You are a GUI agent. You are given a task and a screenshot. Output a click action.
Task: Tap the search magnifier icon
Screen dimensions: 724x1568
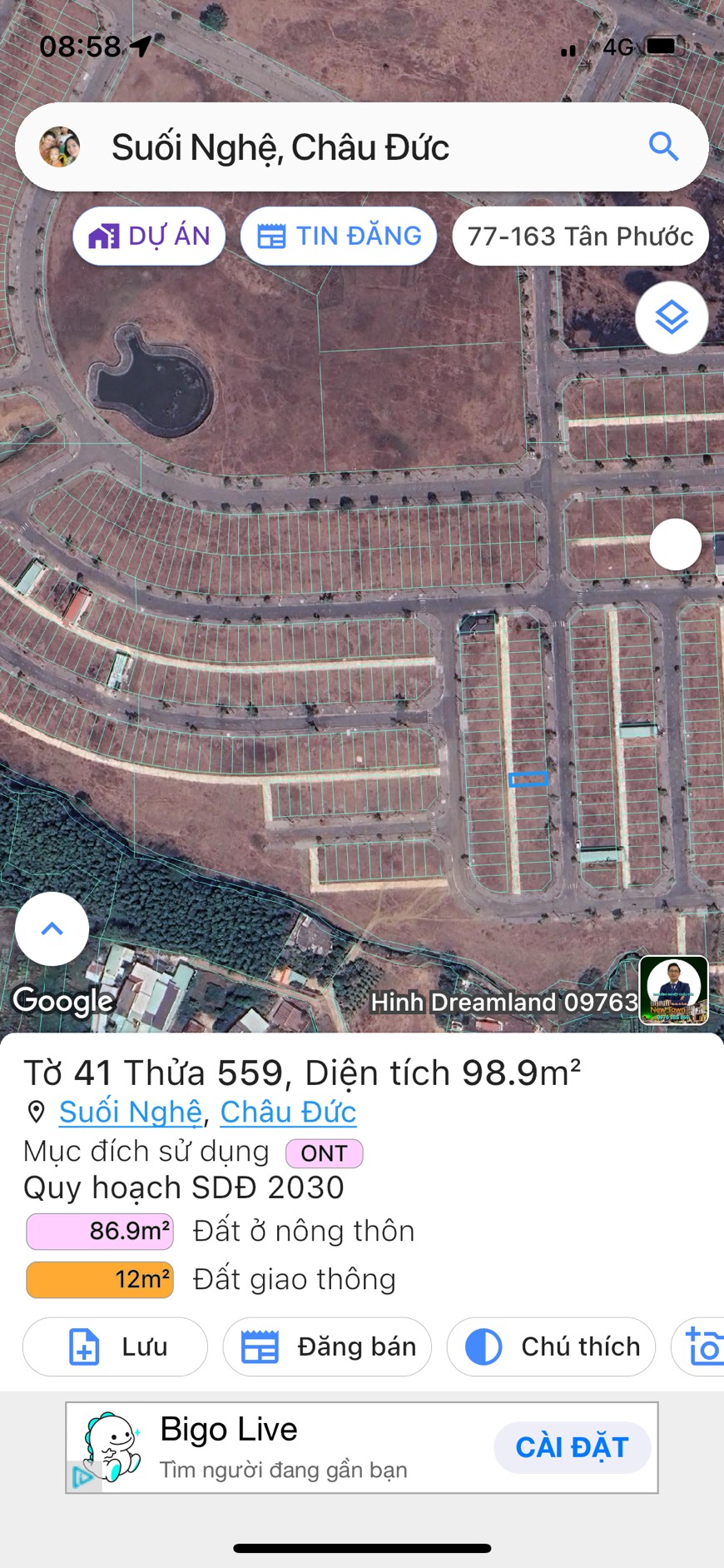pos(663,147)
